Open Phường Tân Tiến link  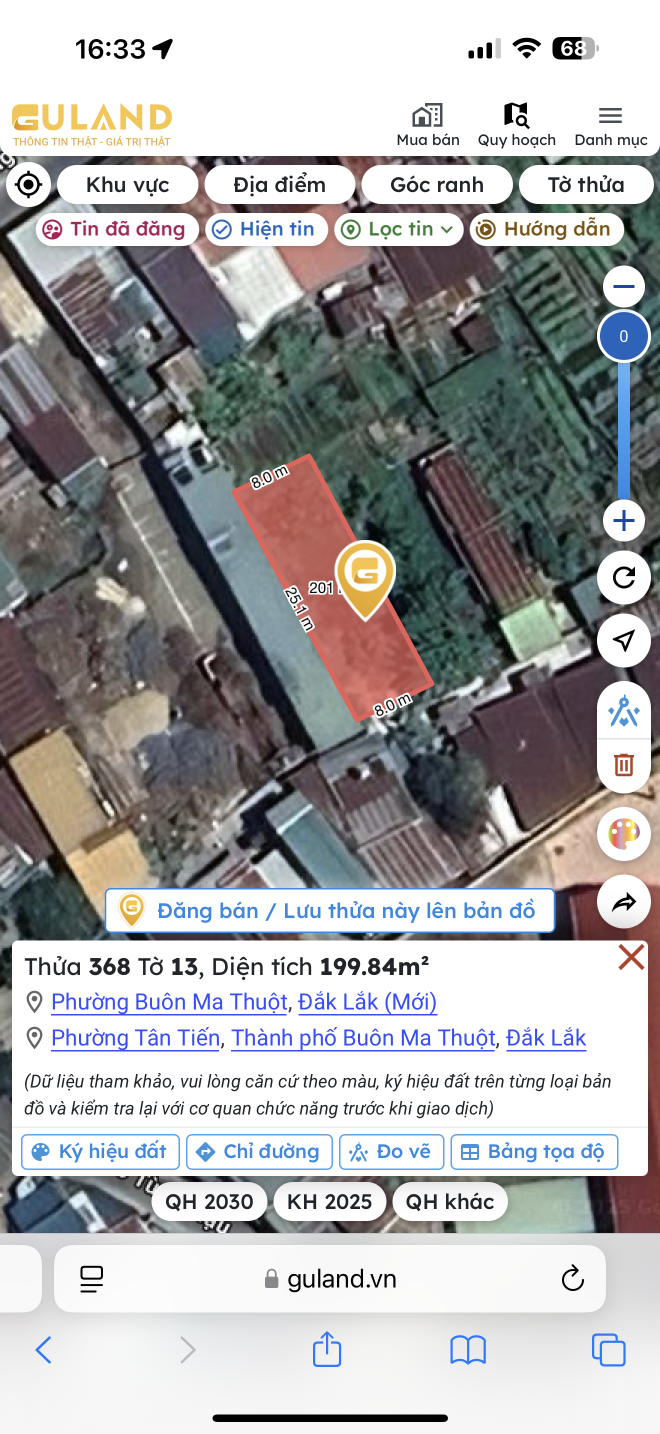[135, 1038]
